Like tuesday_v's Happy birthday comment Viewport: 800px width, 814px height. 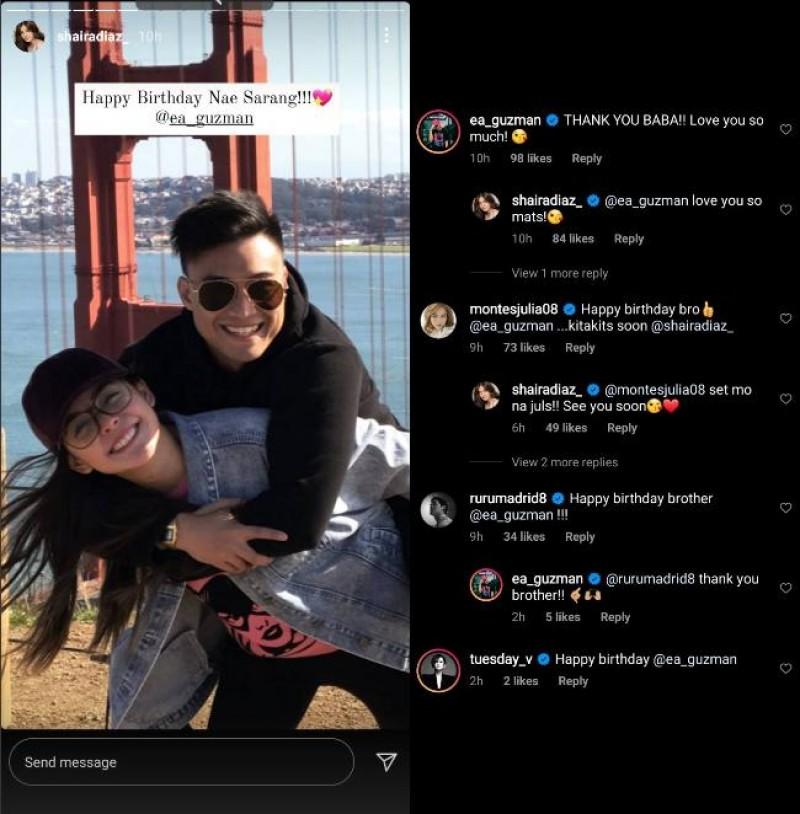(x=785, y=668)
